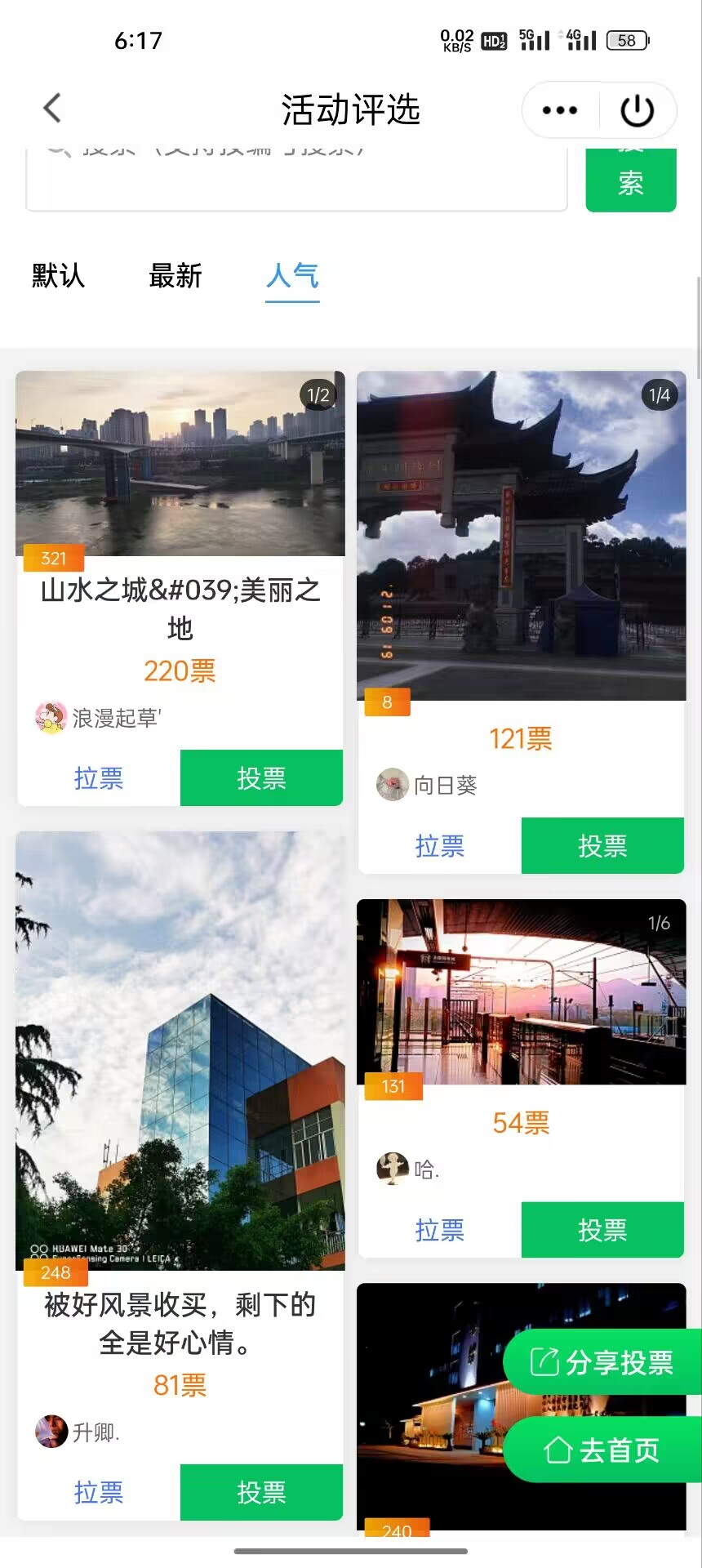Open 升卿.'s glass building photo
702x1568 pixels.
(x=180, y=1050)
